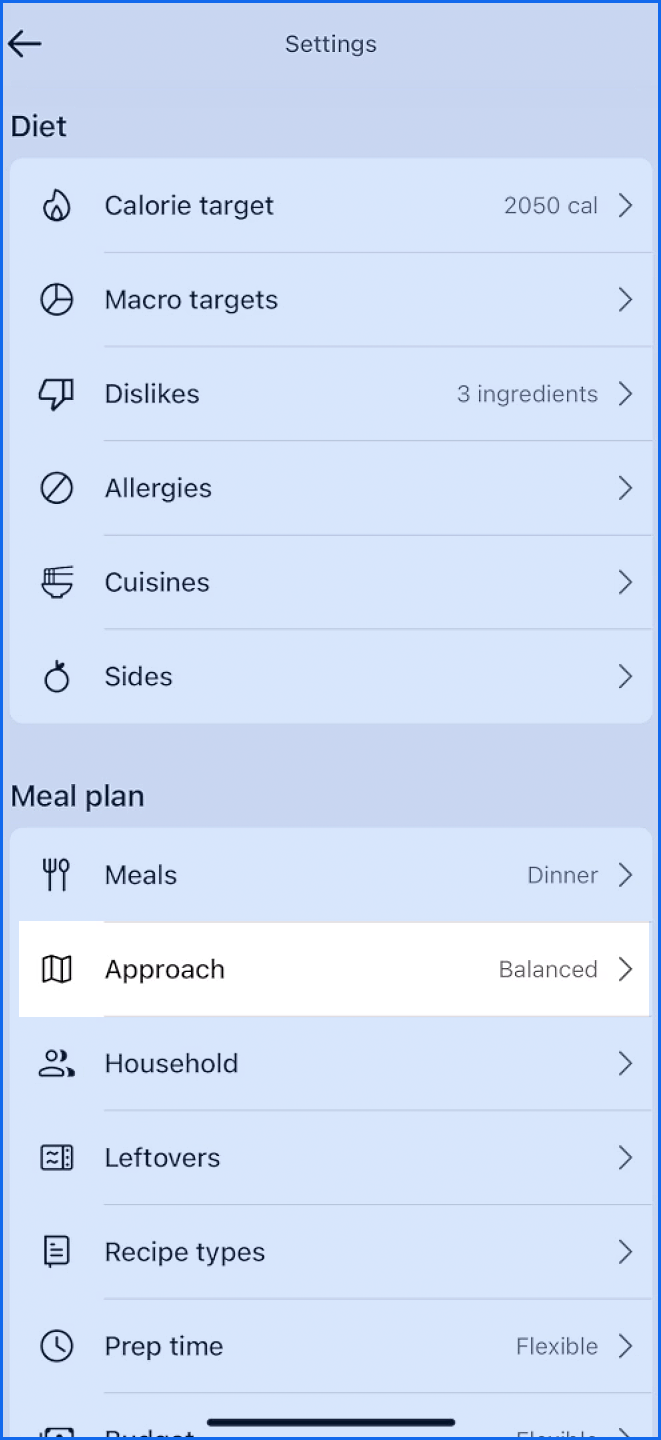Screen dimensions: 661x1440
Task: Edit disliked ingredients
Action: [330, 394]
